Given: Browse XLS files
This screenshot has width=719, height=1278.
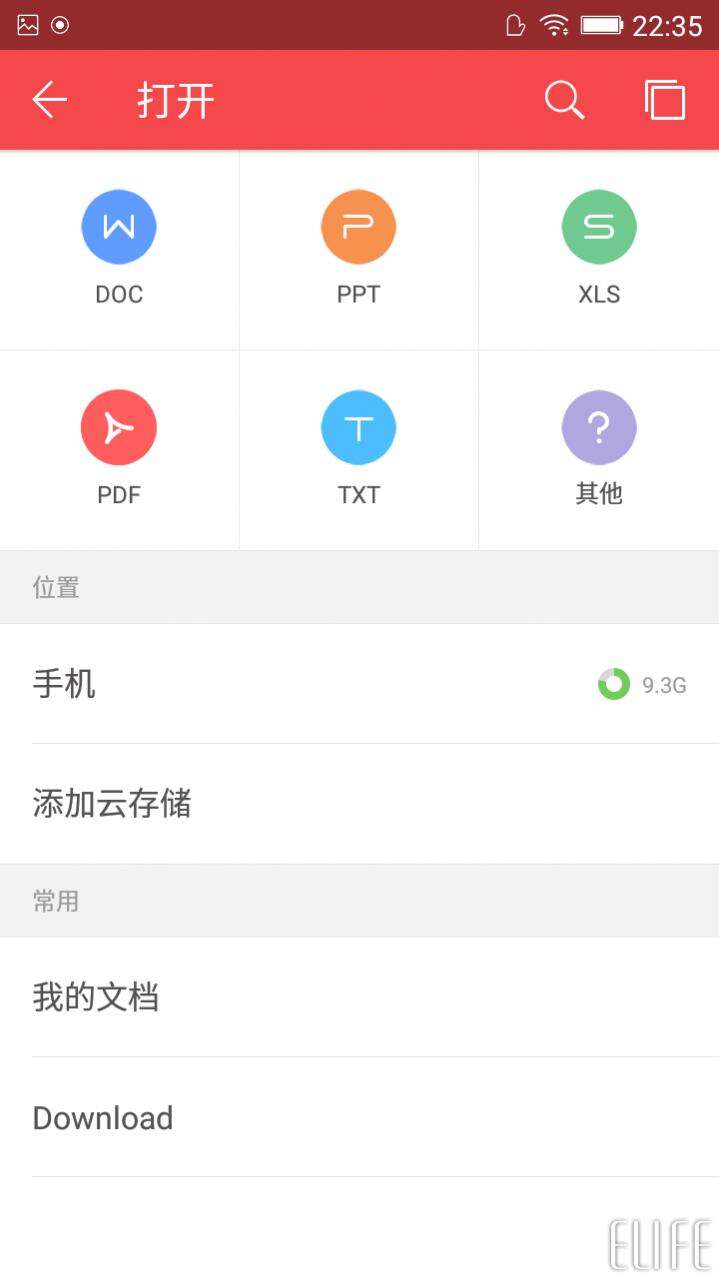Looking at the screenshot, I should 599,250.
